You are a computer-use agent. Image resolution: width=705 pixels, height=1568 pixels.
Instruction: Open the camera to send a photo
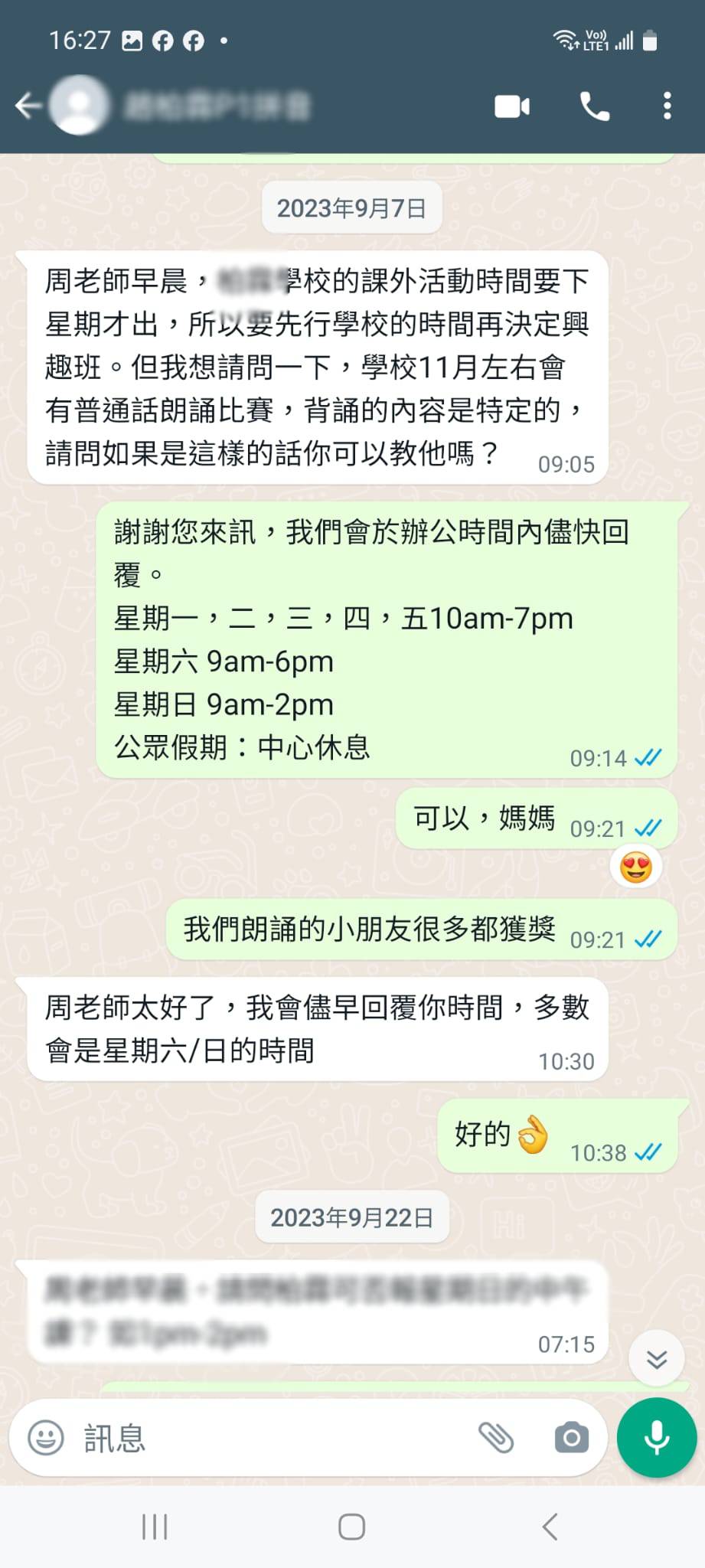571,1438
